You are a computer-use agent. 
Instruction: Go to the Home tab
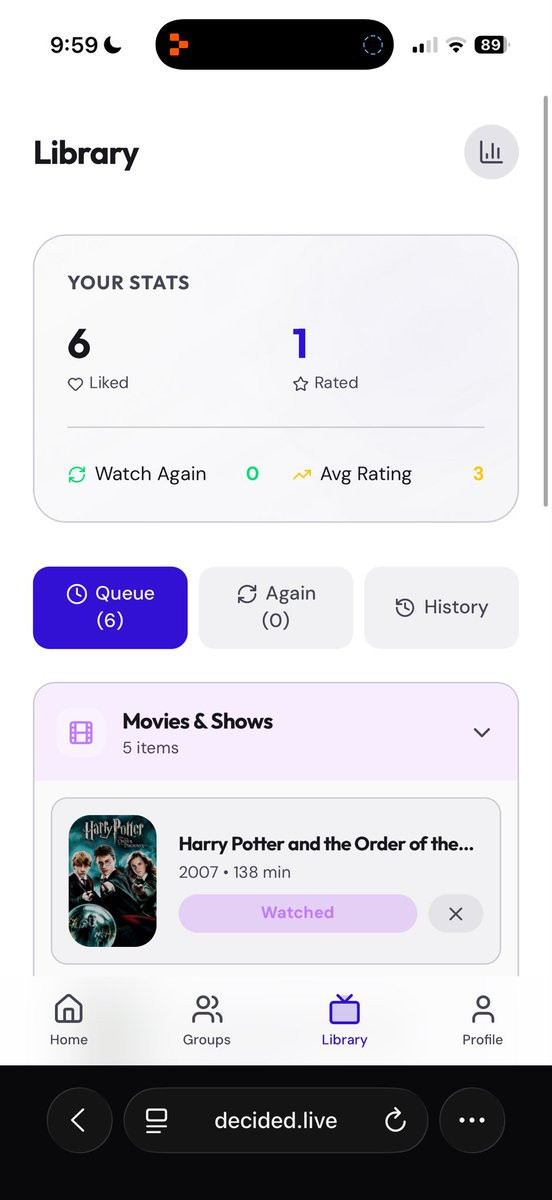pyautogui.click(x=69, y=1020)
